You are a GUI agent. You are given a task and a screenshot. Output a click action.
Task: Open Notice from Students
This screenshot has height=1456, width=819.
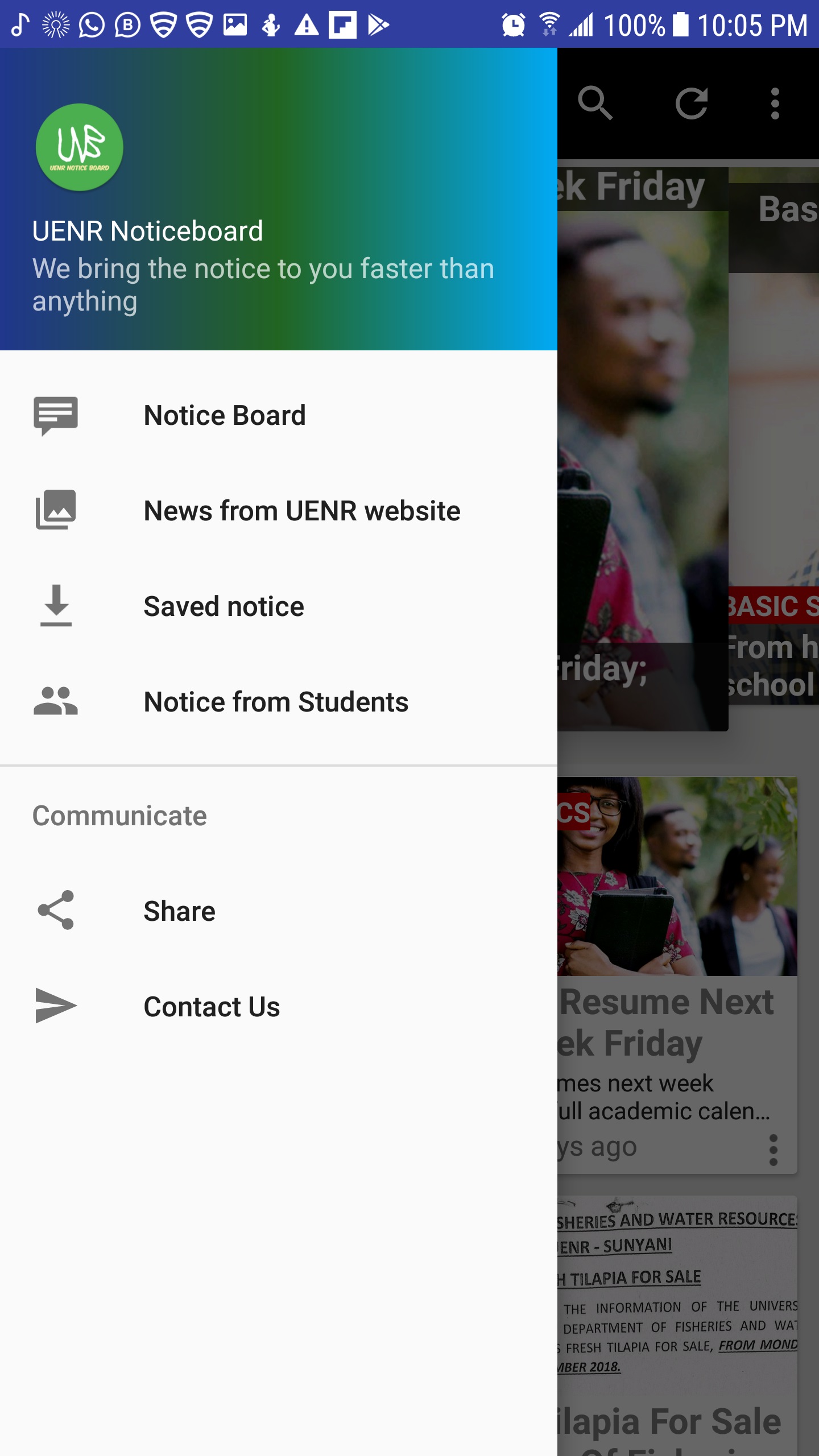coord(276,702)
